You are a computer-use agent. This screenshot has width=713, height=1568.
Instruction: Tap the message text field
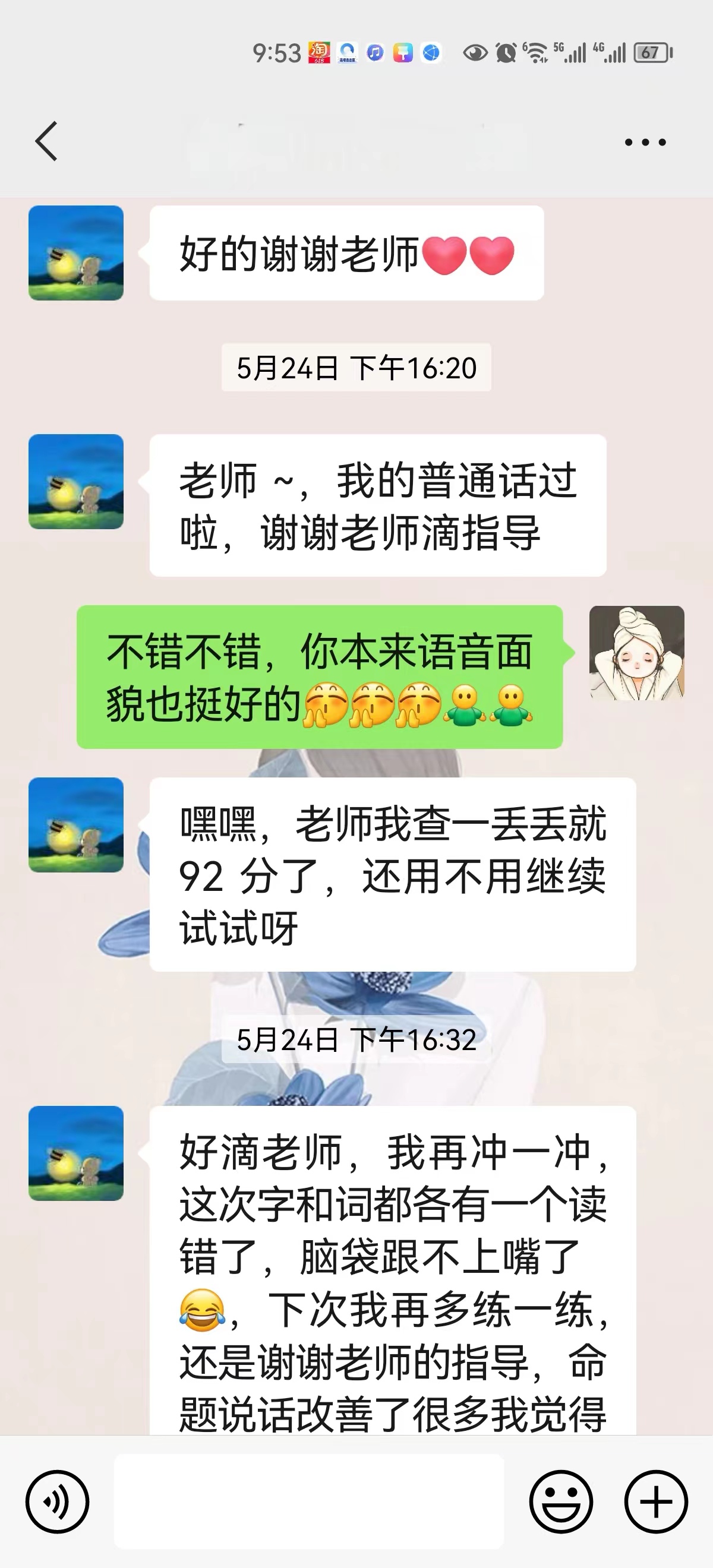pyautogui.click(x=309, y=1500)
